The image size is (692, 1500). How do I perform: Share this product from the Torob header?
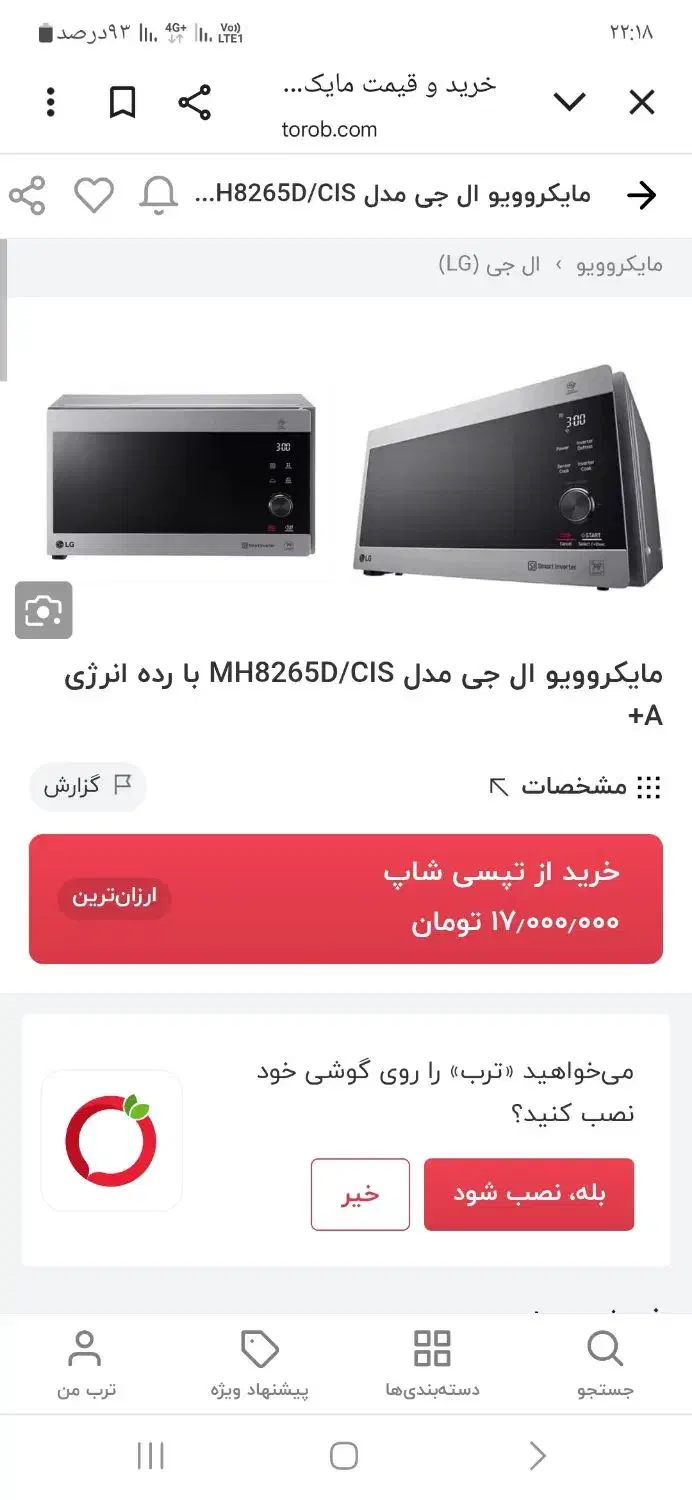coord(27,195)
